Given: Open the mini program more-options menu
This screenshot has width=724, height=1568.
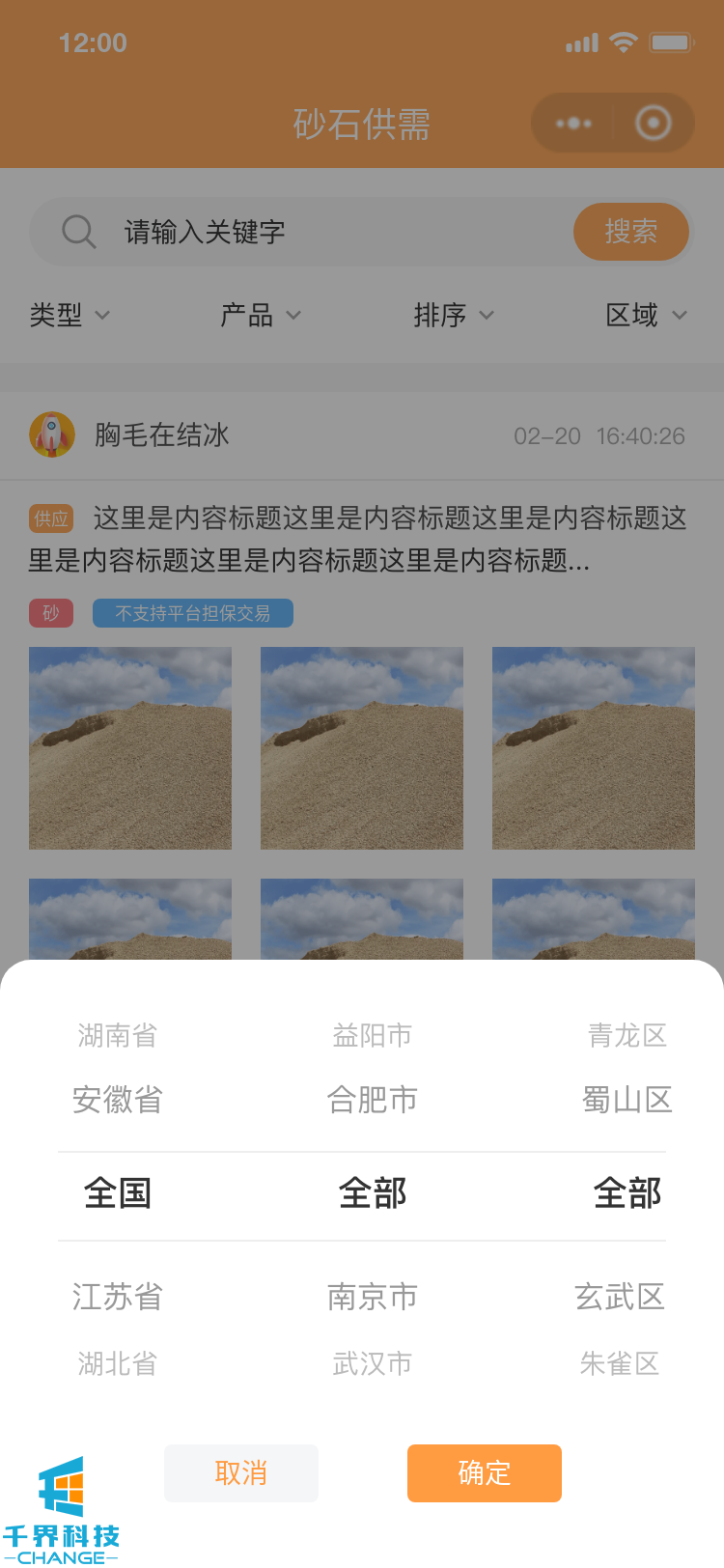Looking at the screenshot, I should (573, 124).
